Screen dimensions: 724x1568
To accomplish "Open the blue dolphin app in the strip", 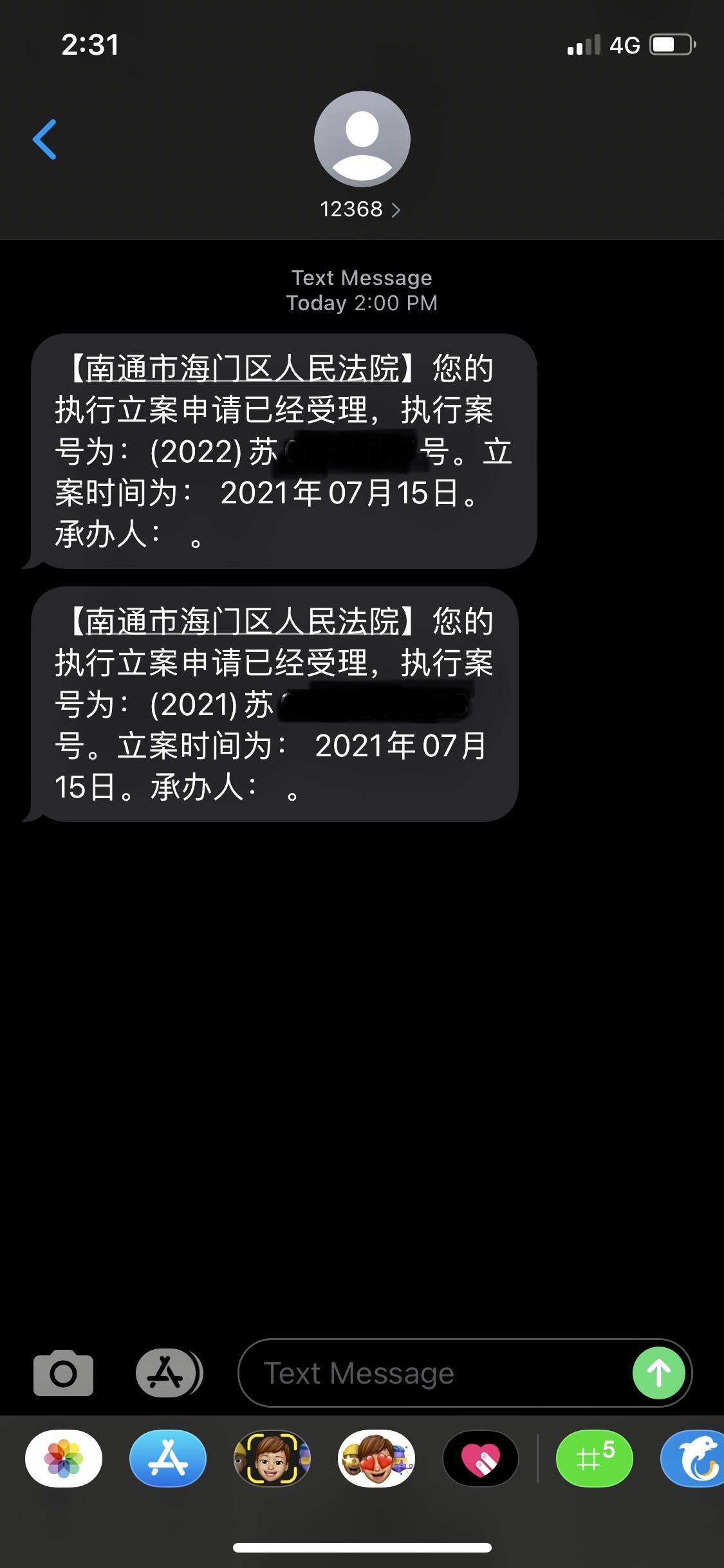I will point(695,1459).
